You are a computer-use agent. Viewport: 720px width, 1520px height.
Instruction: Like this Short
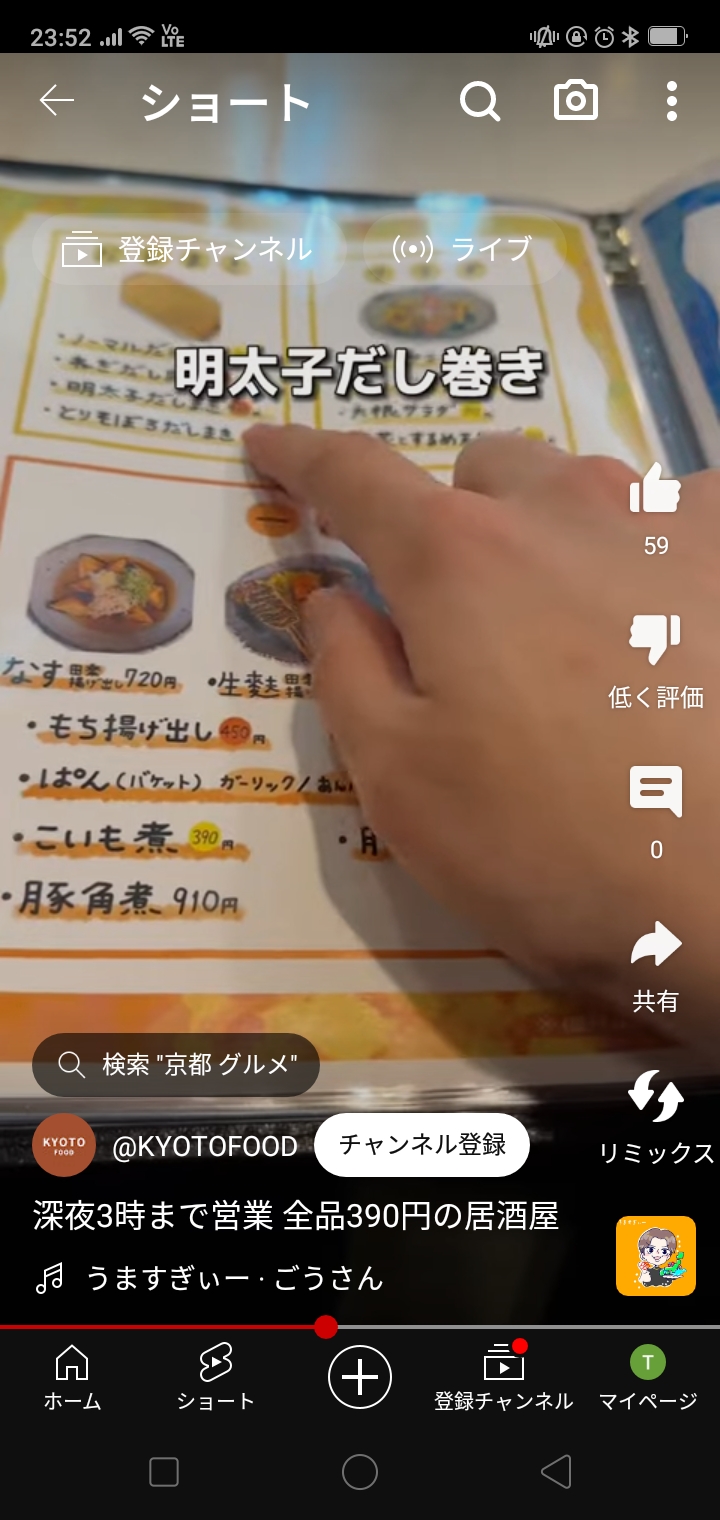[656, 490]
